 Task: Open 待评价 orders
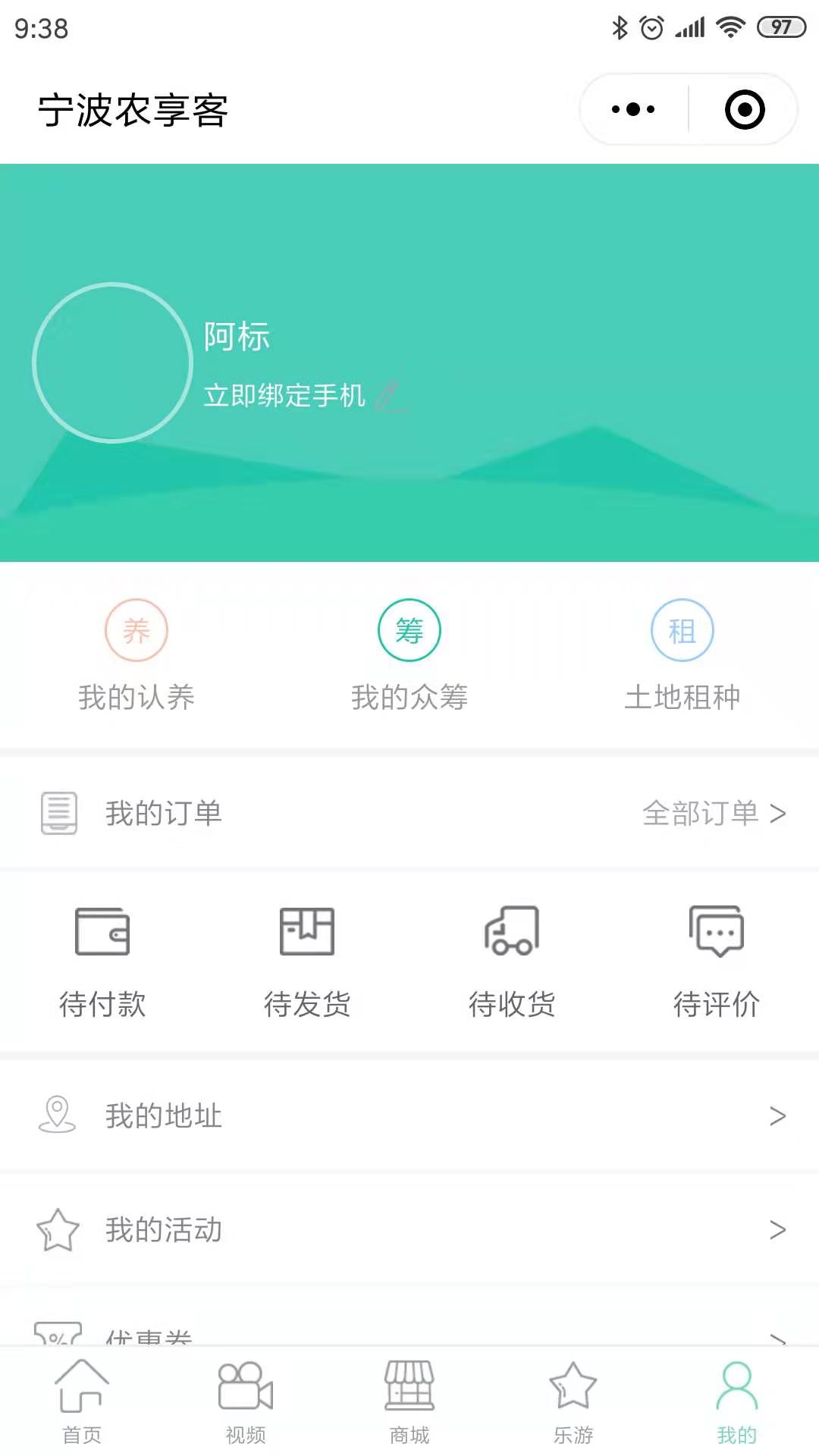(x=717, y=962)
